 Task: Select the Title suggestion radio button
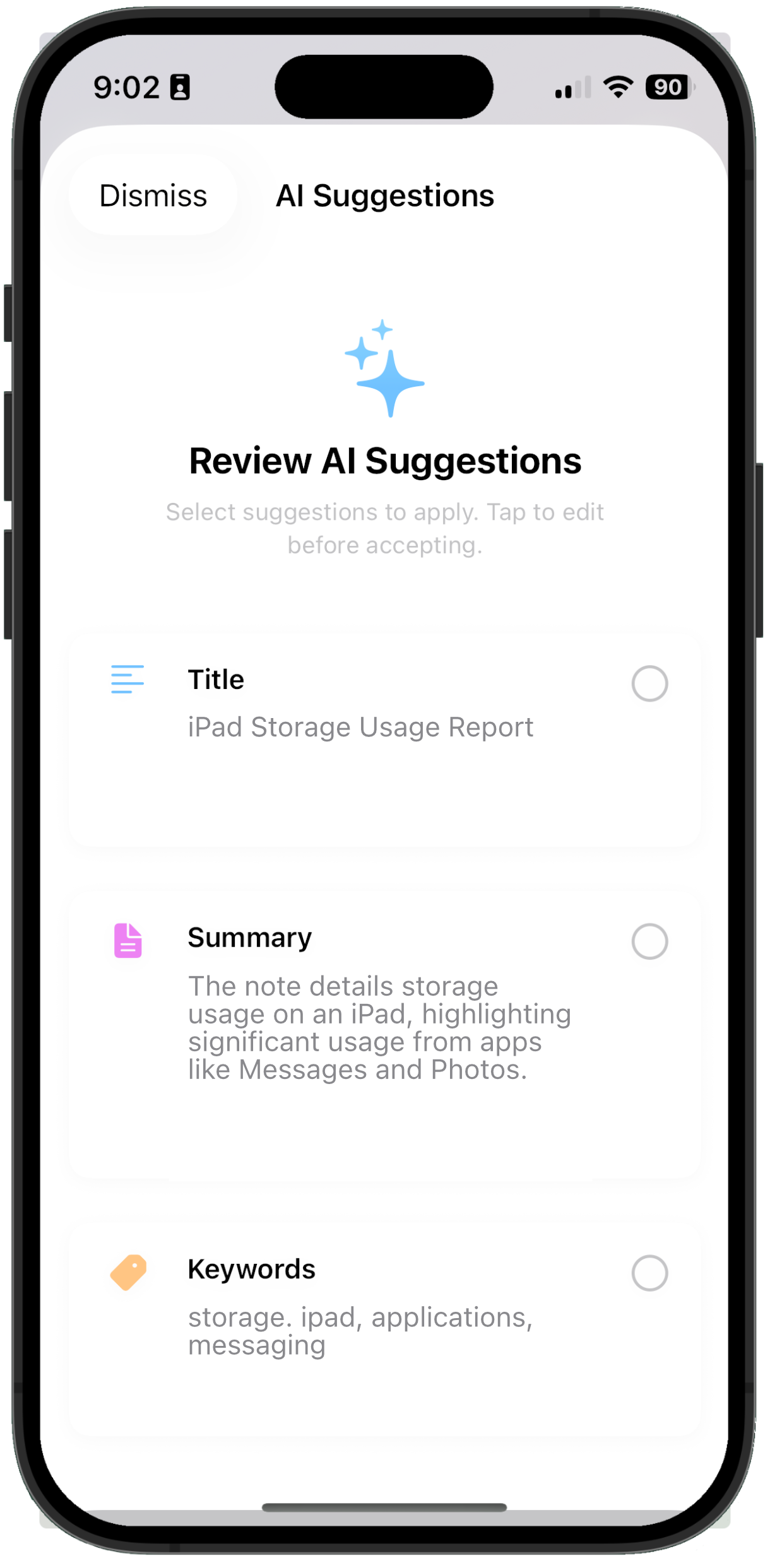point(649,683)
